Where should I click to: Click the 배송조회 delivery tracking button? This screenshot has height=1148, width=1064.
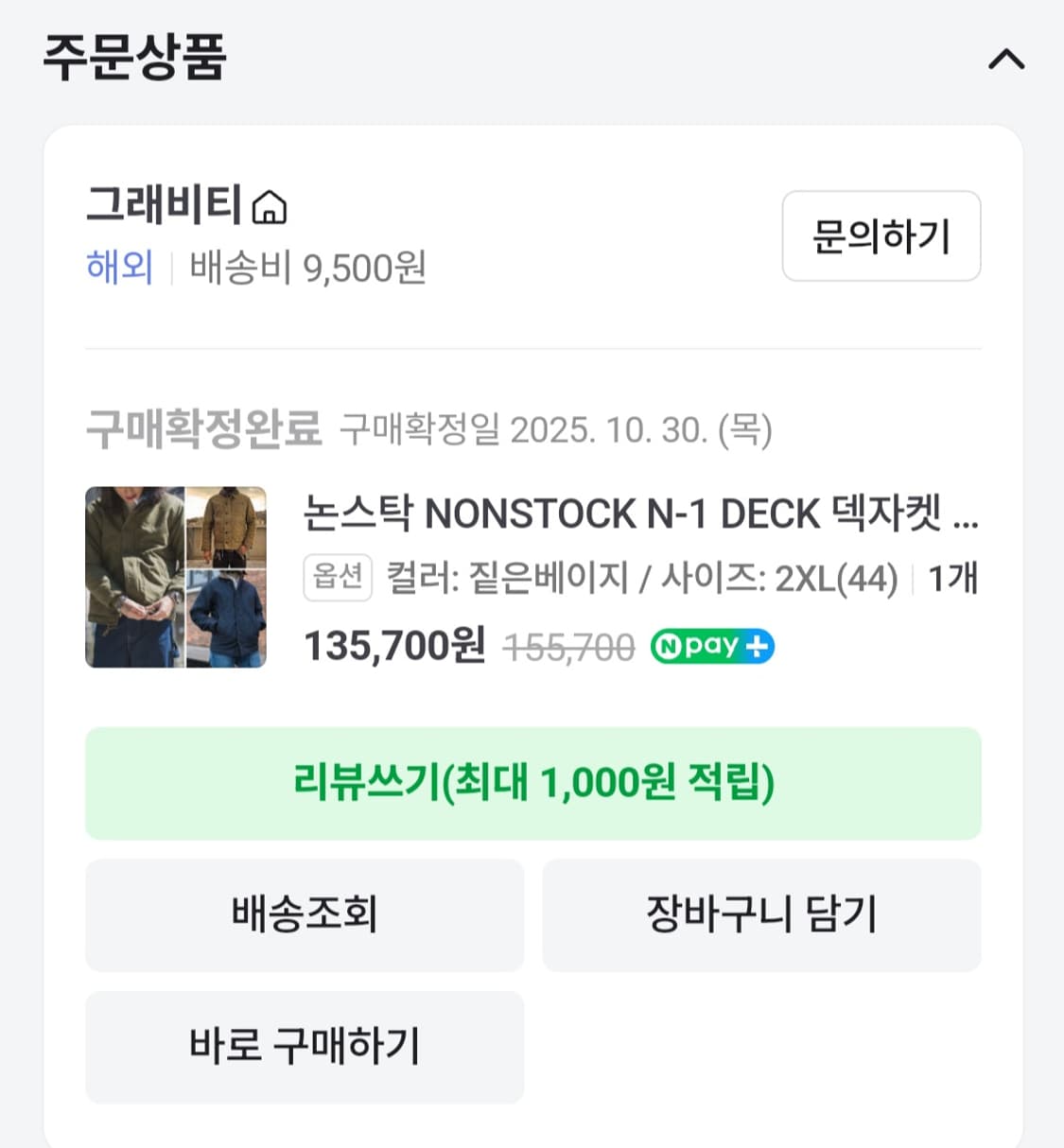(305, 915)
